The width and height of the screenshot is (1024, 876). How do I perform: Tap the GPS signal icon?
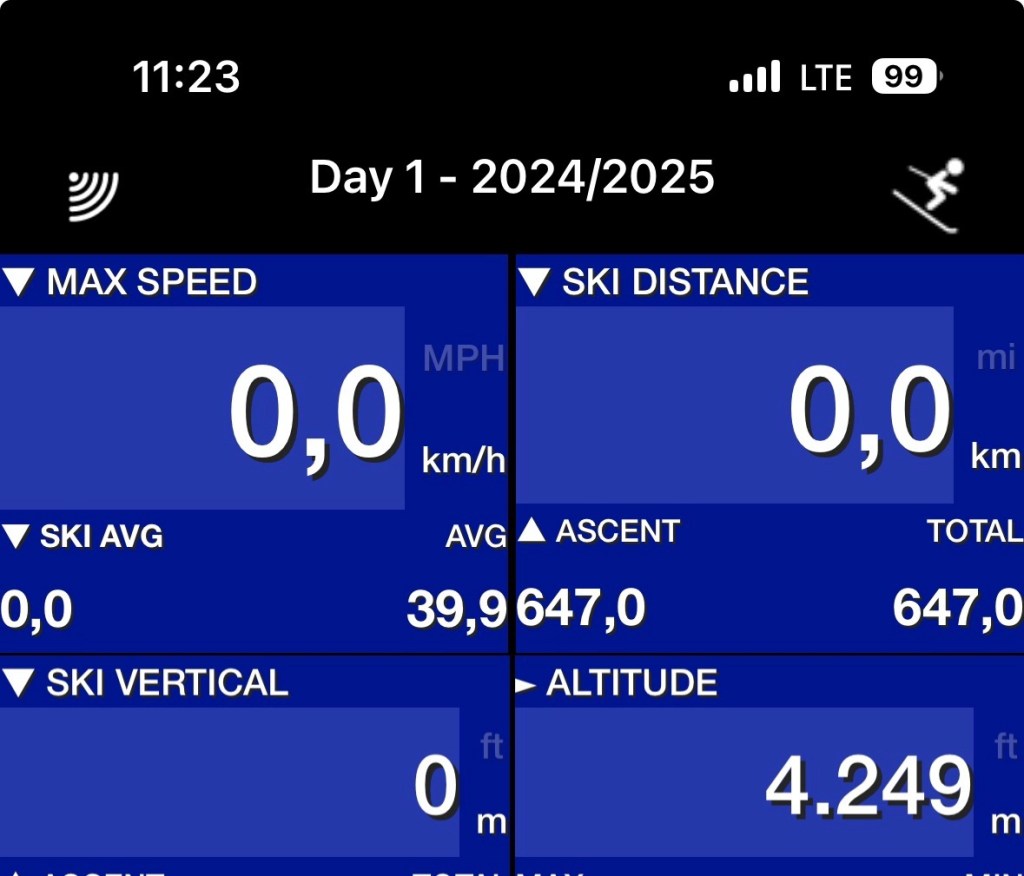[93, 193]
